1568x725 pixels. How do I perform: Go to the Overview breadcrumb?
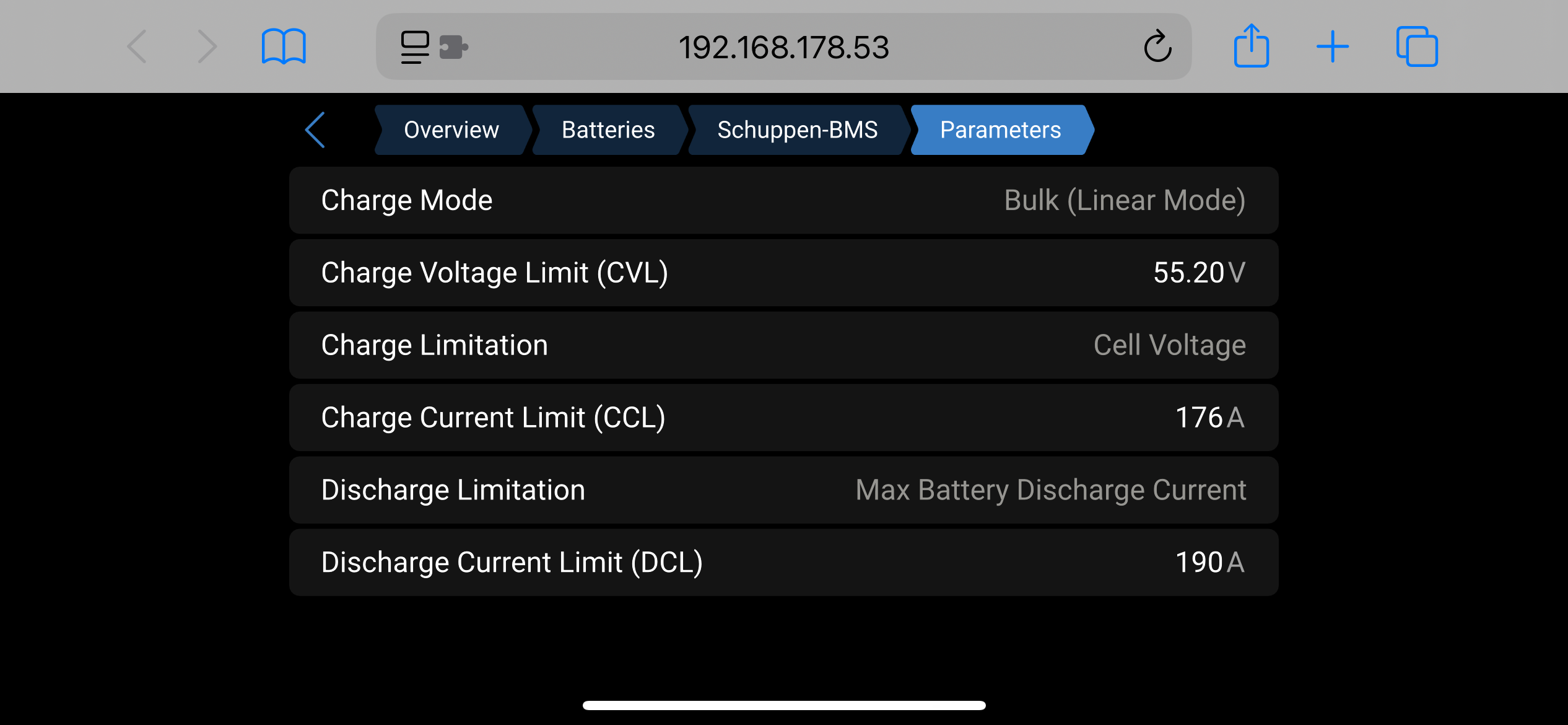click(x=451, y=130)
